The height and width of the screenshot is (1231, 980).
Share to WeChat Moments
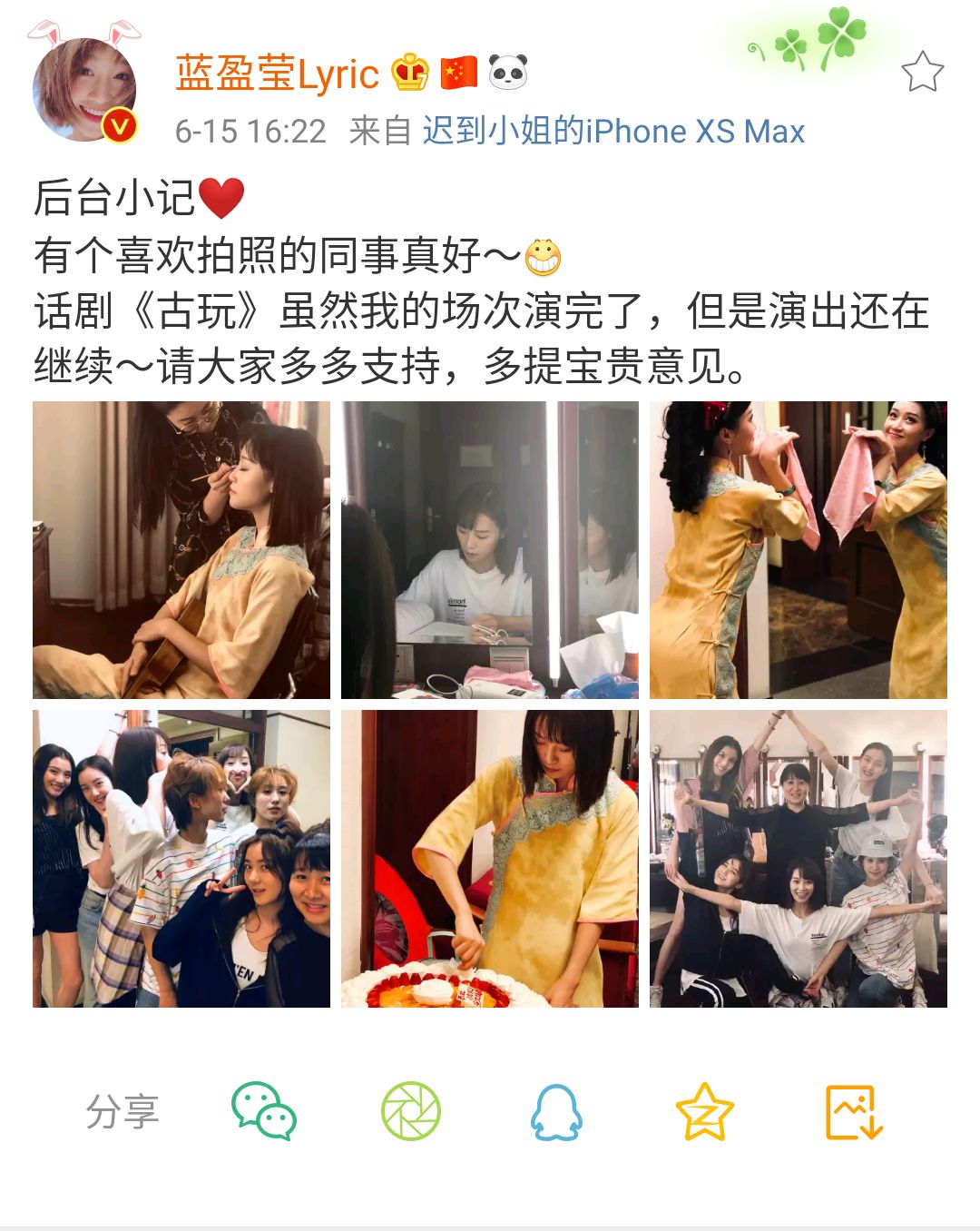tap(411, 1111)
